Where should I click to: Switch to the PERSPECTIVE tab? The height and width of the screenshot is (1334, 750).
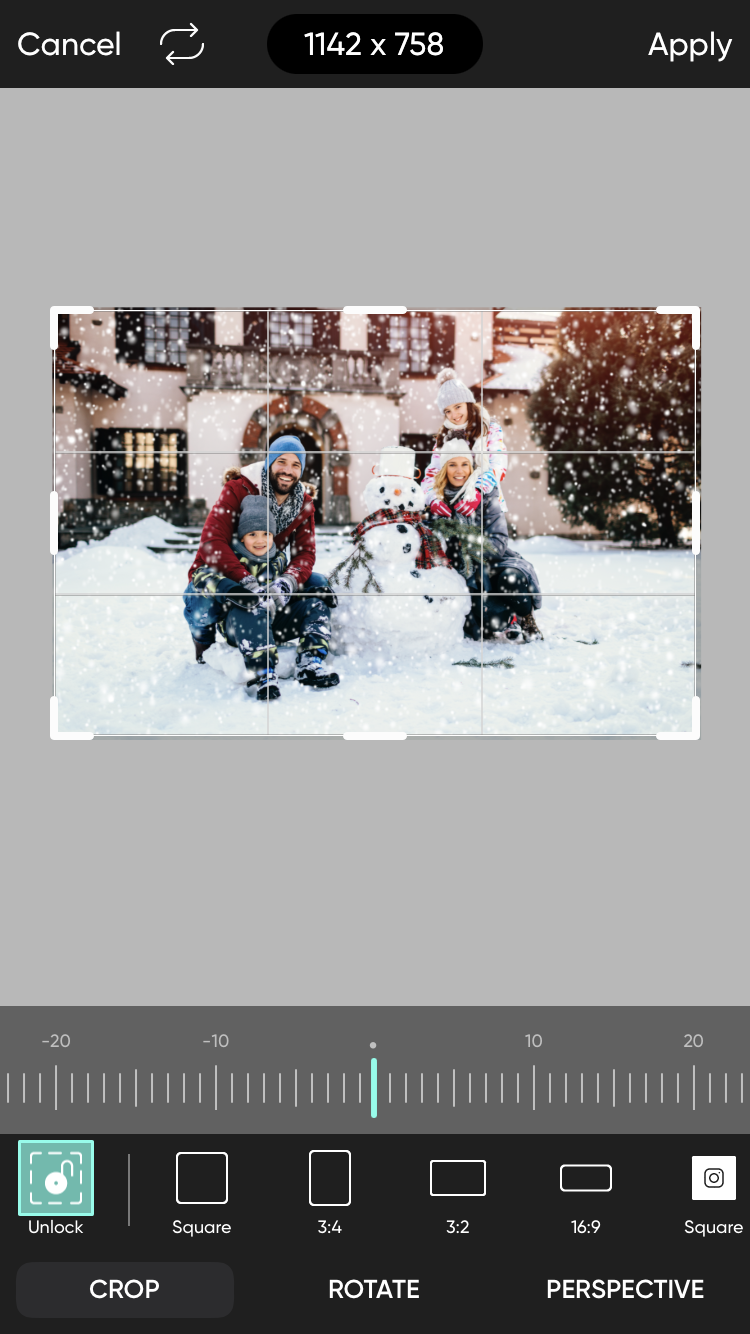(625, 1289)
